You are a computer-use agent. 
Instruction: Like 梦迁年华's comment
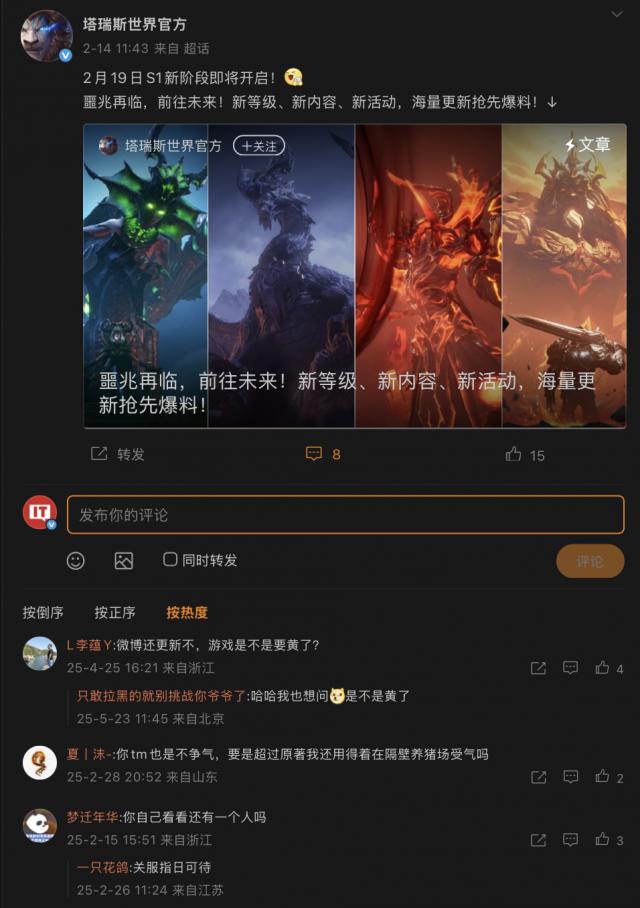(x=603, y=840)
